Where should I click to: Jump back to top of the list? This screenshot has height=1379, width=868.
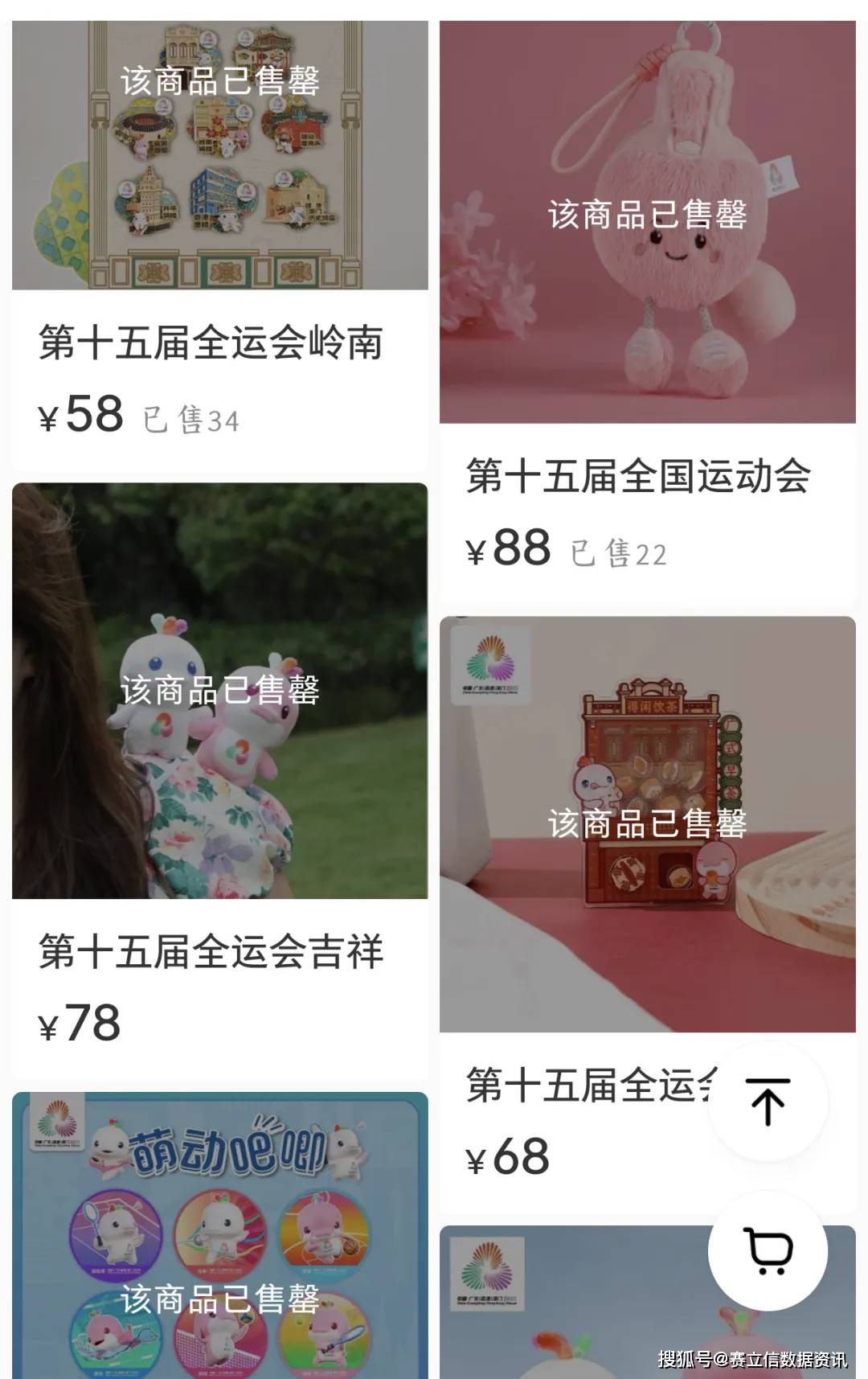pyautogui.click(x=768, y=1102)
